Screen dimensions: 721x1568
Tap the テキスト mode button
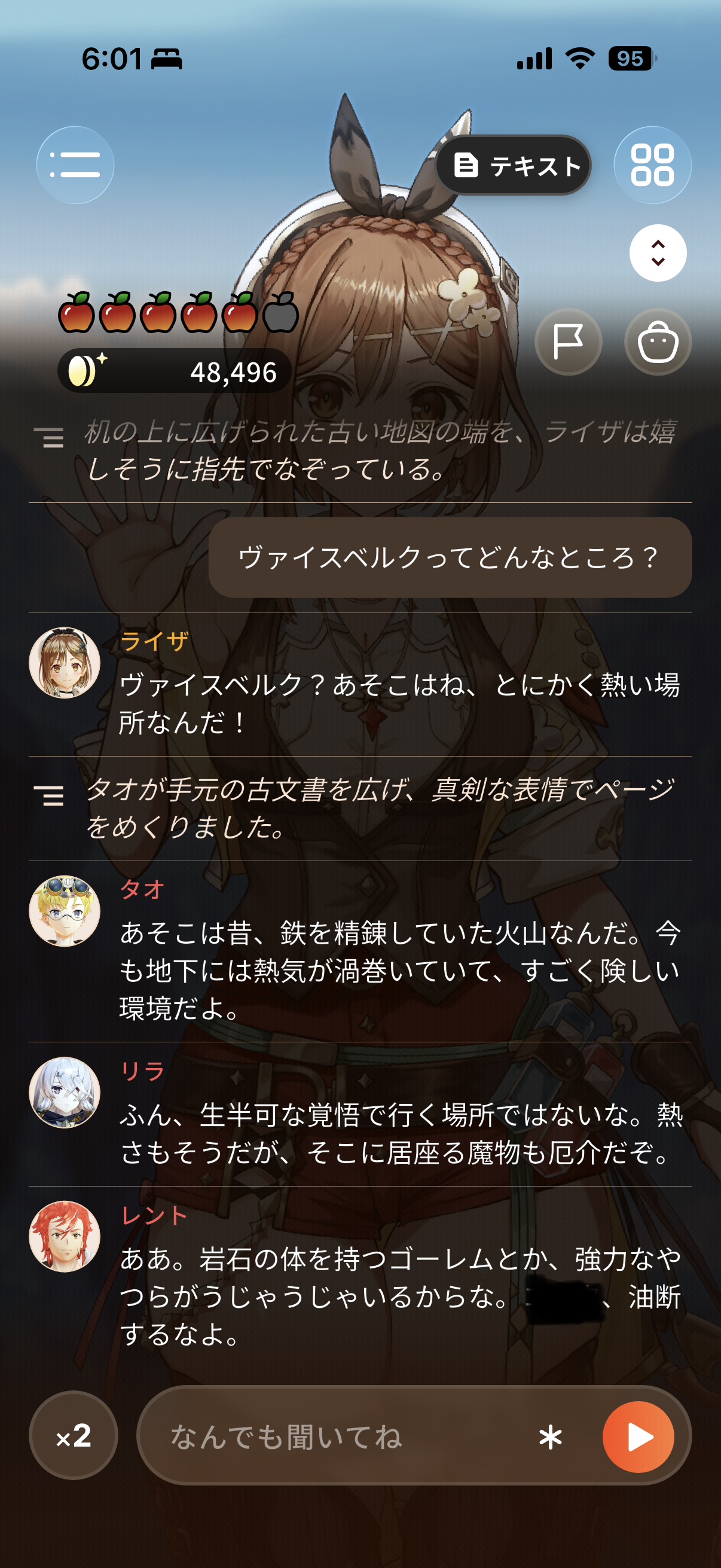514,165
